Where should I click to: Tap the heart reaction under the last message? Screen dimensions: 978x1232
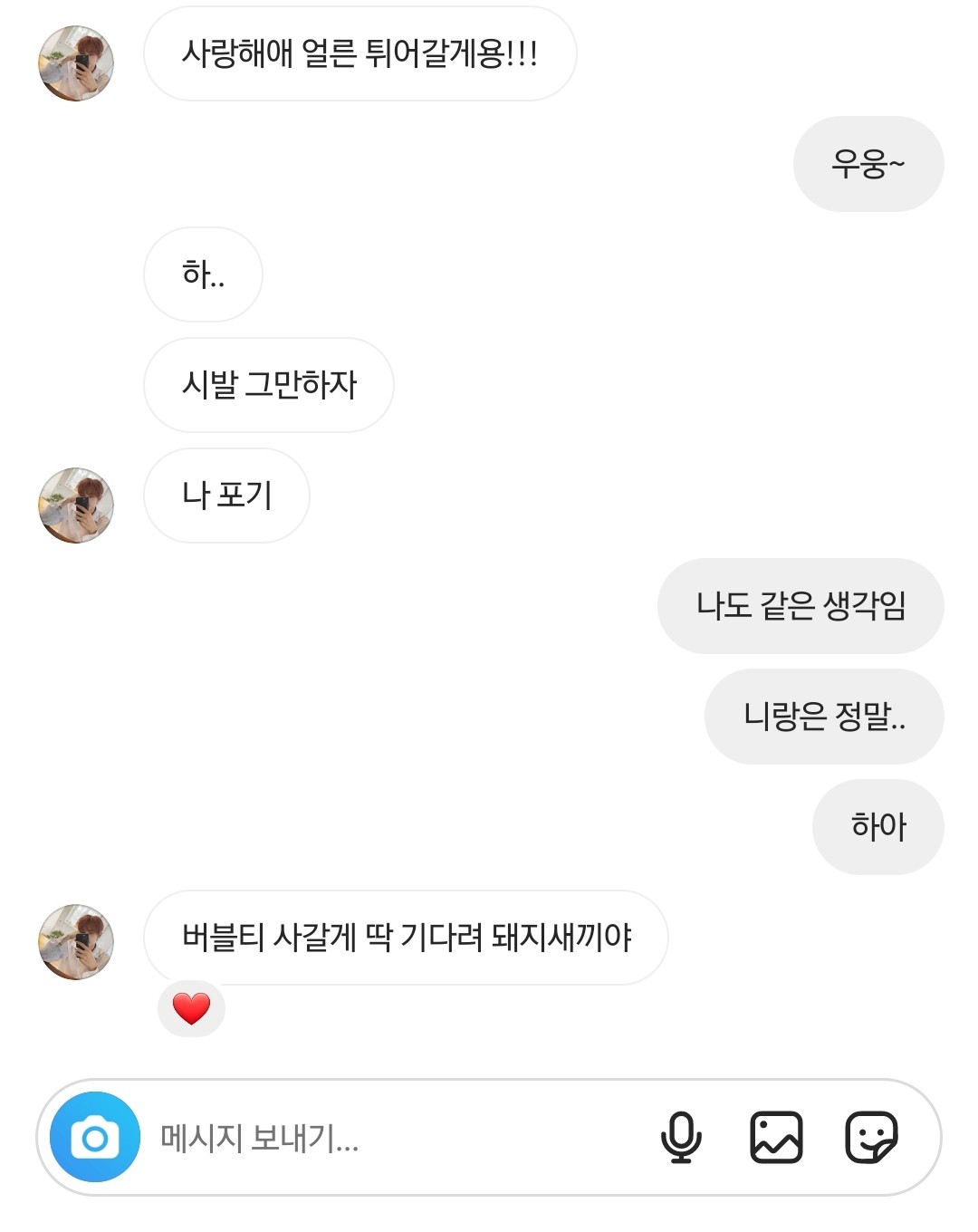click(x=191, y=1008)
